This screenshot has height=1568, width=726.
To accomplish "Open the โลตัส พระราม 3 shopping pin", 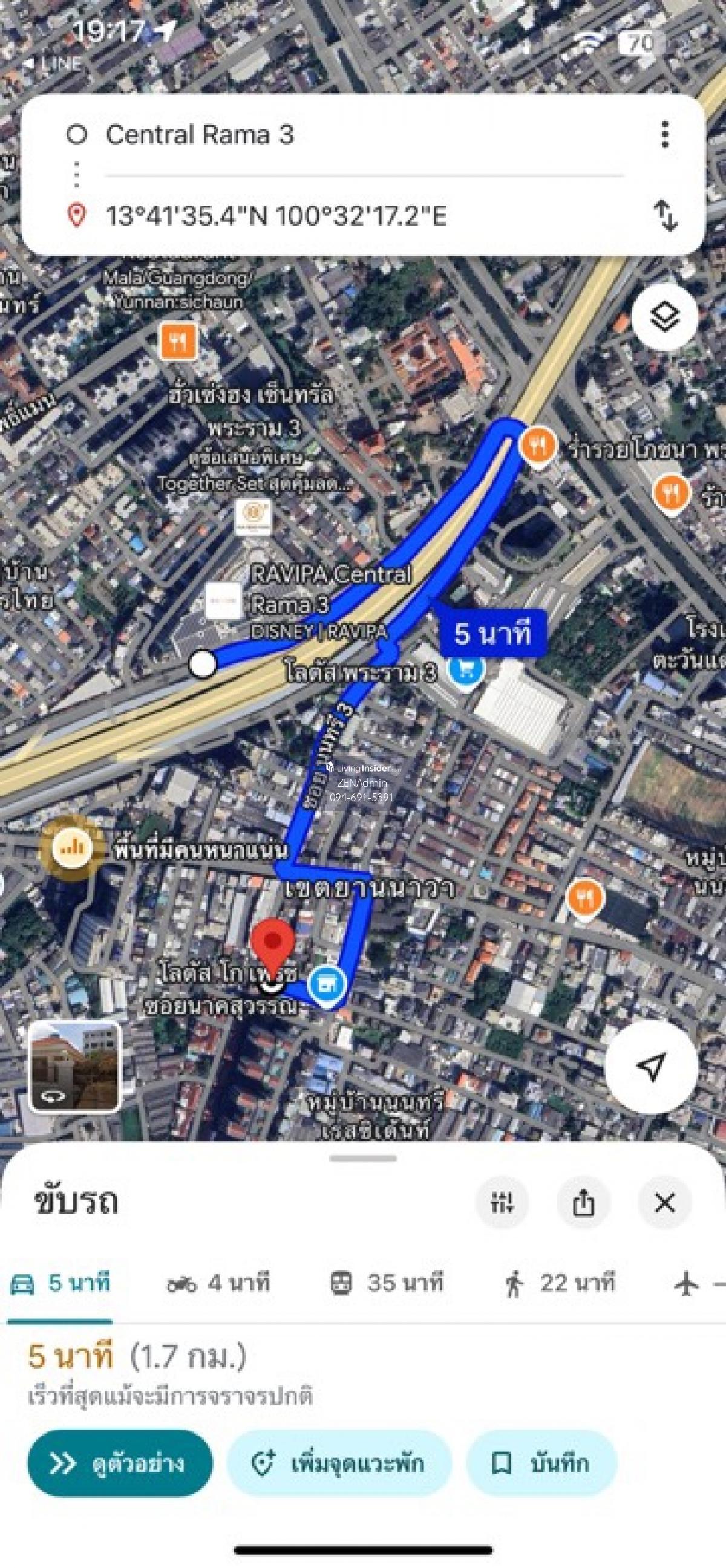I will [x=466, y=670].
